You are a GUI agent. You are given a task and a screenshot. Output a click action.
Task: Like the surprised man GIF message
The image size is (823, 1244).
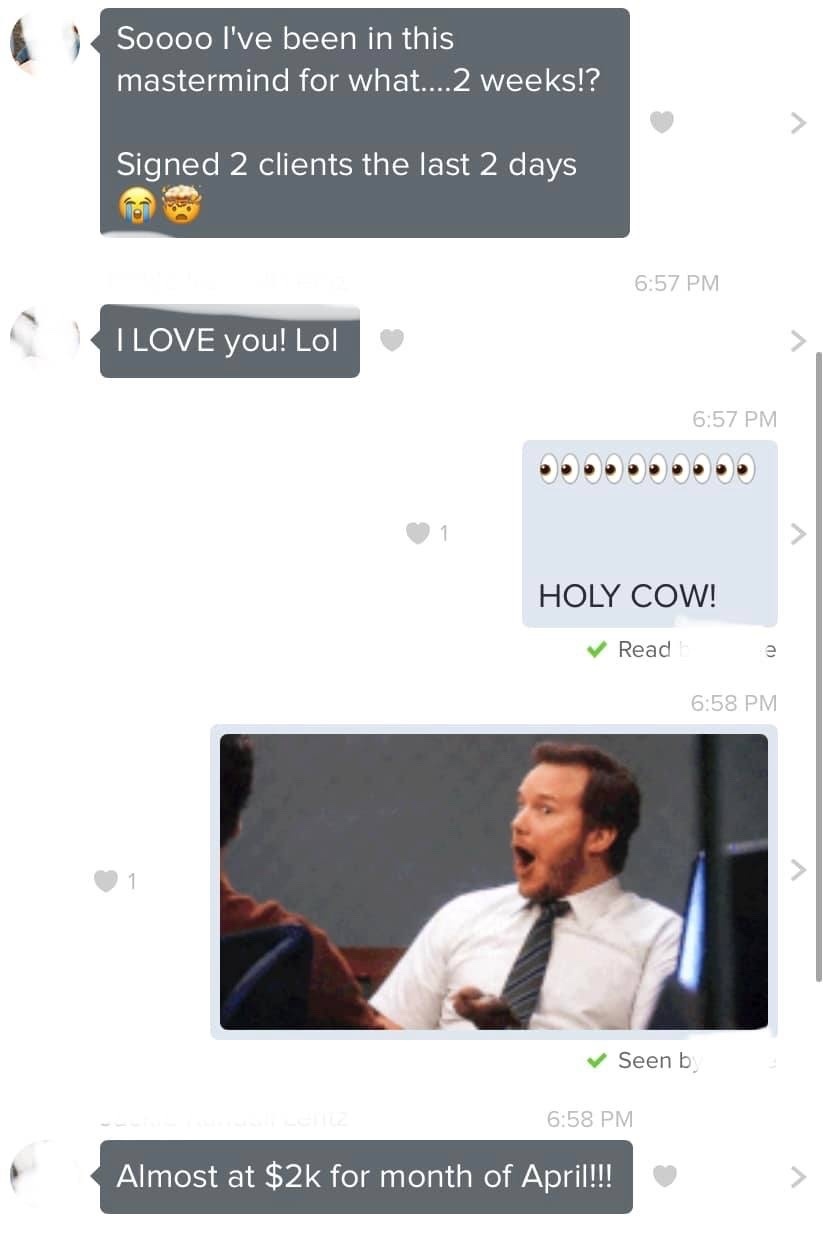pos(105,881)
